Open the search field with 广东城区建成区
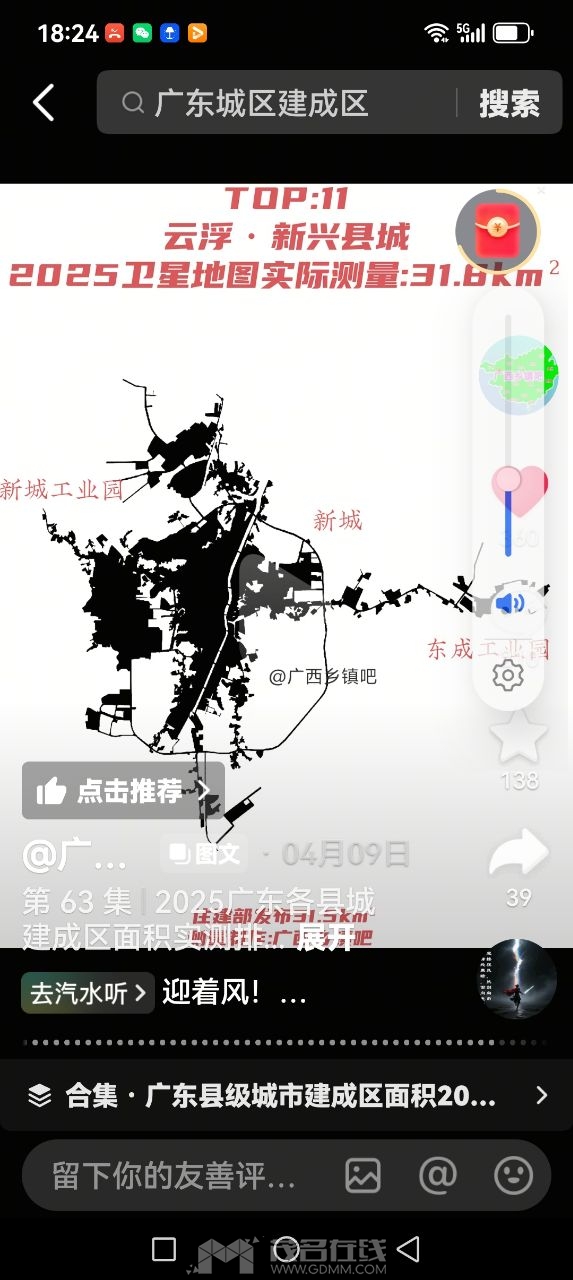Viewport: 573px width, 1280px height. click(275, 103)
